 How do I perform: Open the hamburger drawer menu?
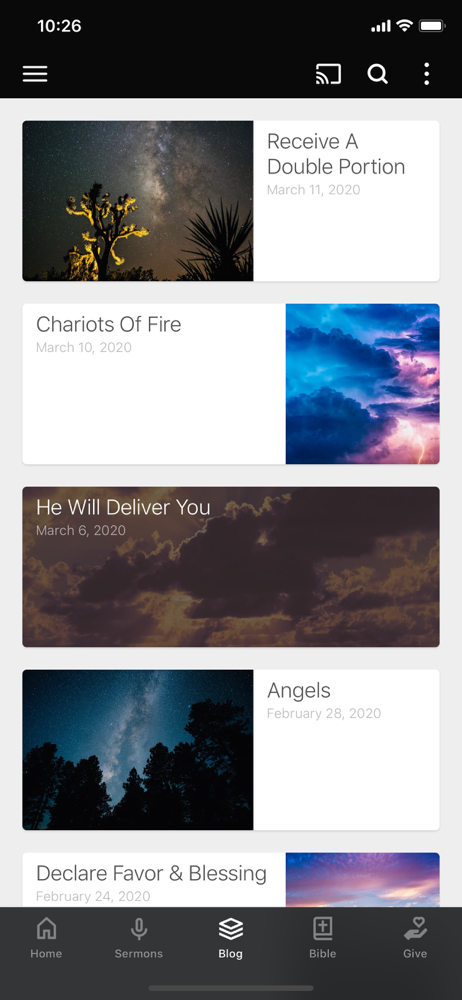35,74
